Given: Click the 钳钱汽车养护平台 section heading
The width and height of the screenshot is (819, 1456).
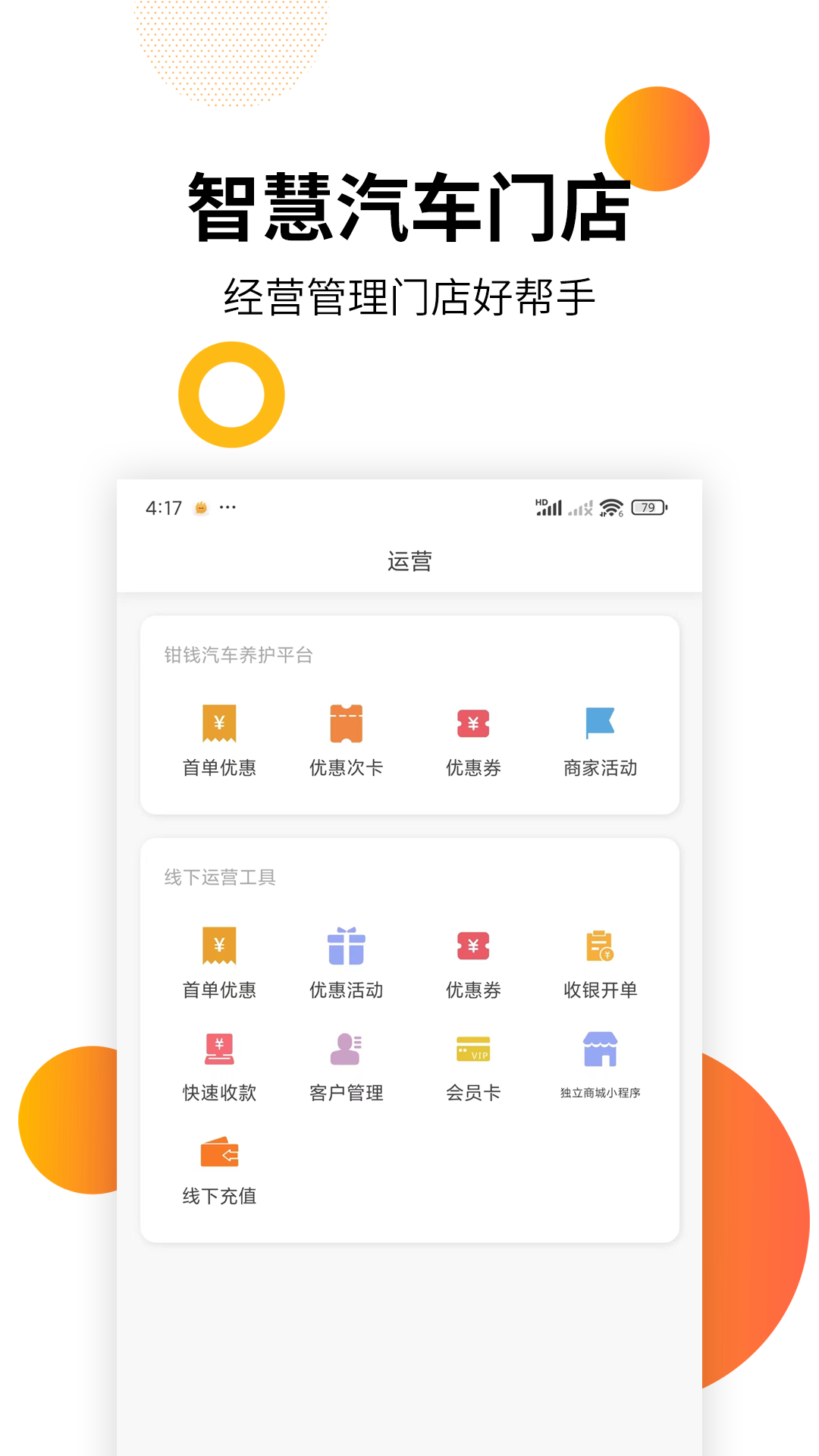Looking at the screenshot, I should click(238, 654).
